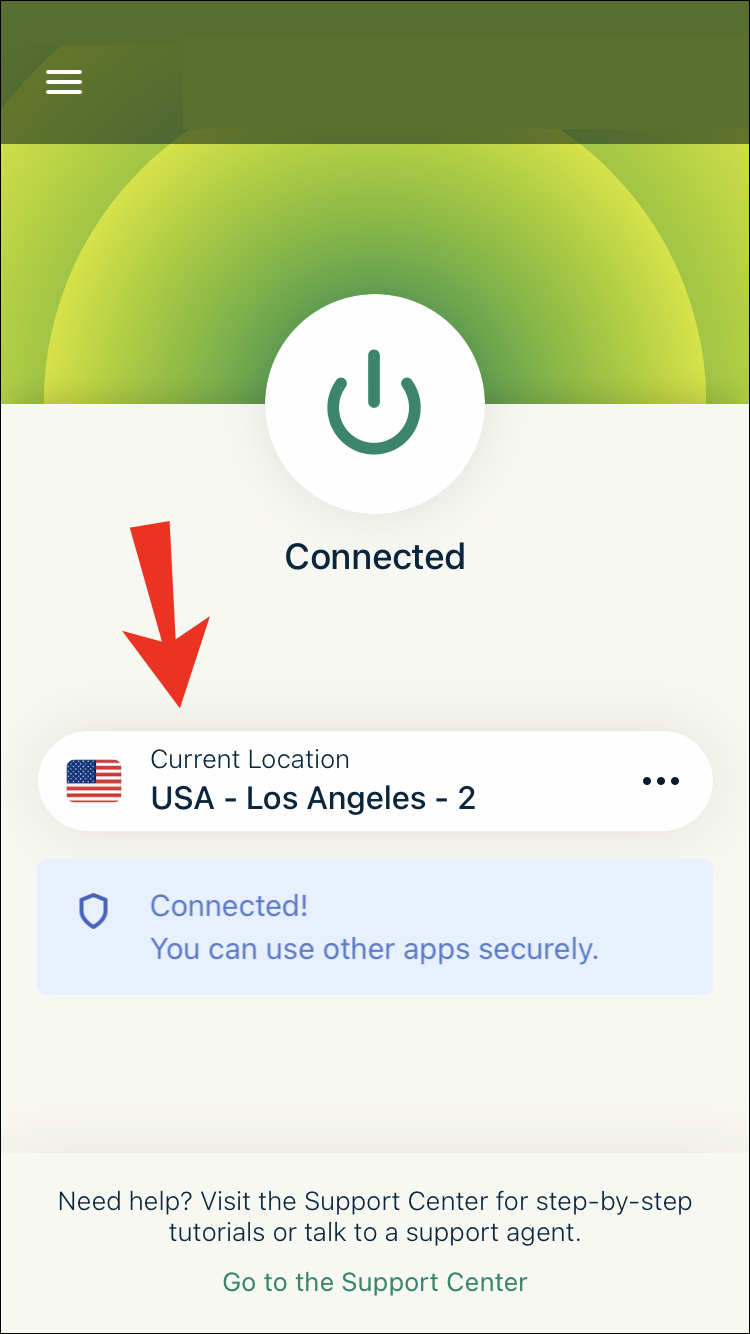Viewport: 750px width, 1334px height.
Task: Tap the power button to disconnect
Action: click(x=375, y=404)
